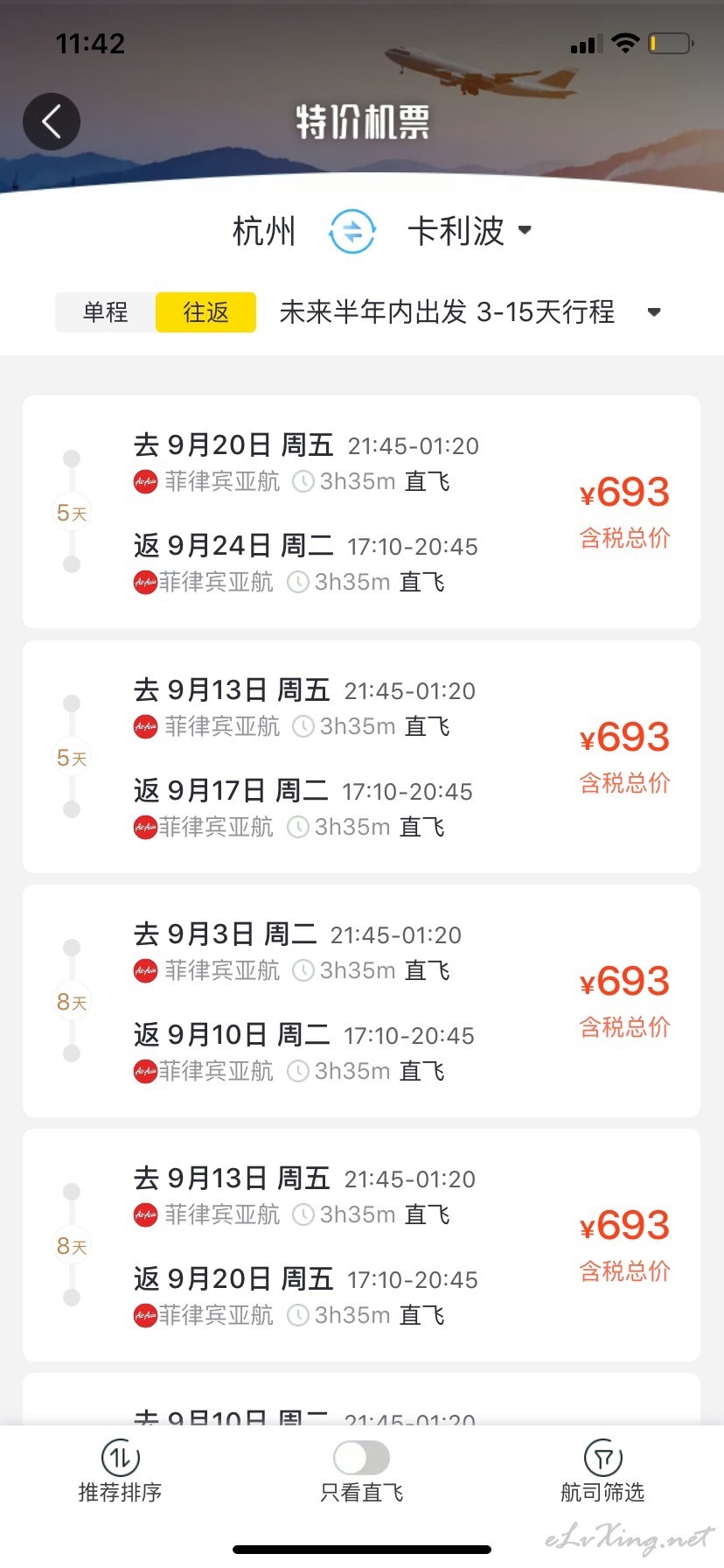The width and height of the screenshot is (724, 1568).
Task: Swap departure and destination cities
Action: [x=352, y=232]
